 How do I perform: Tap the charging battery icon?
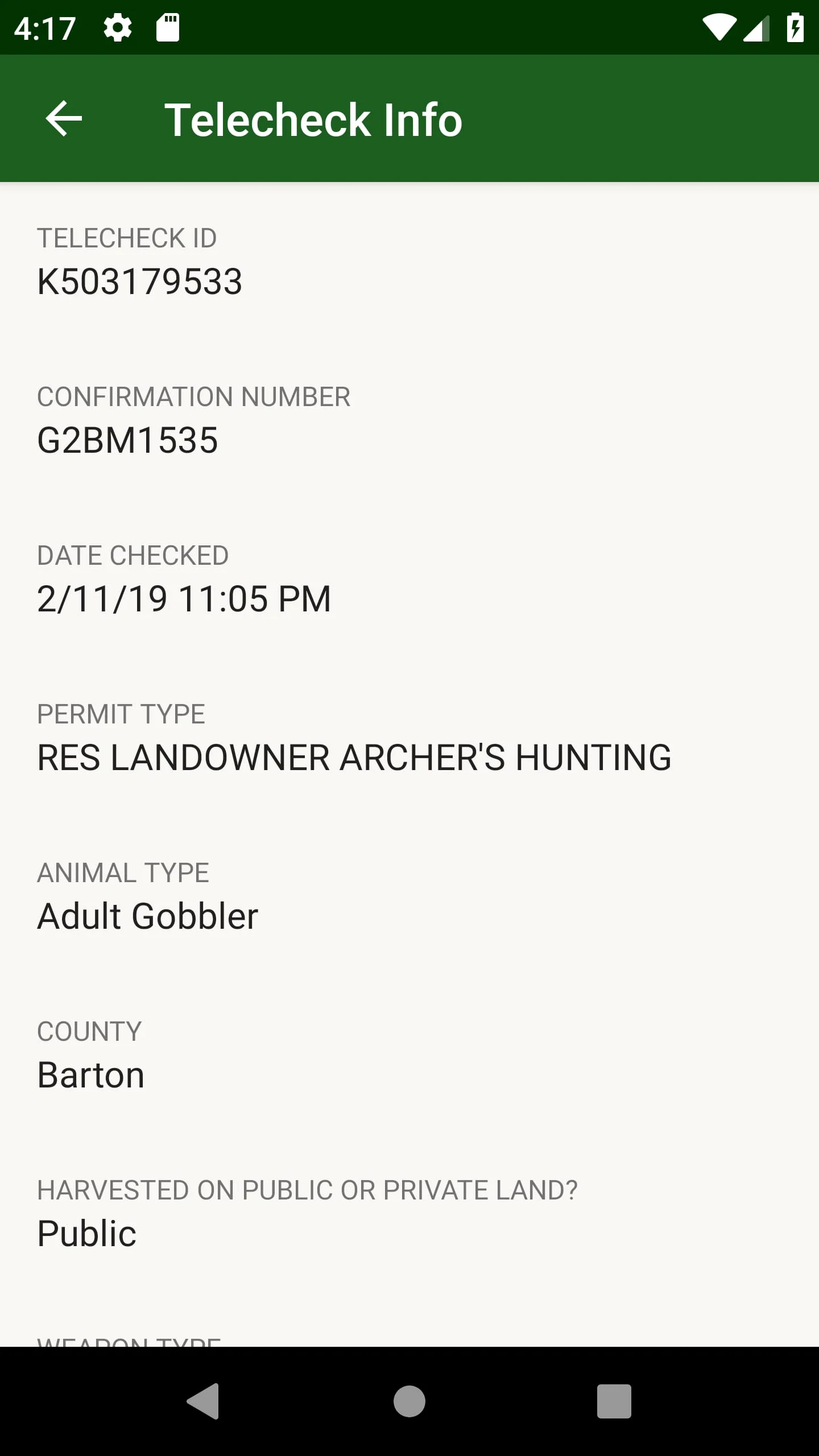[x=795, y=26]
